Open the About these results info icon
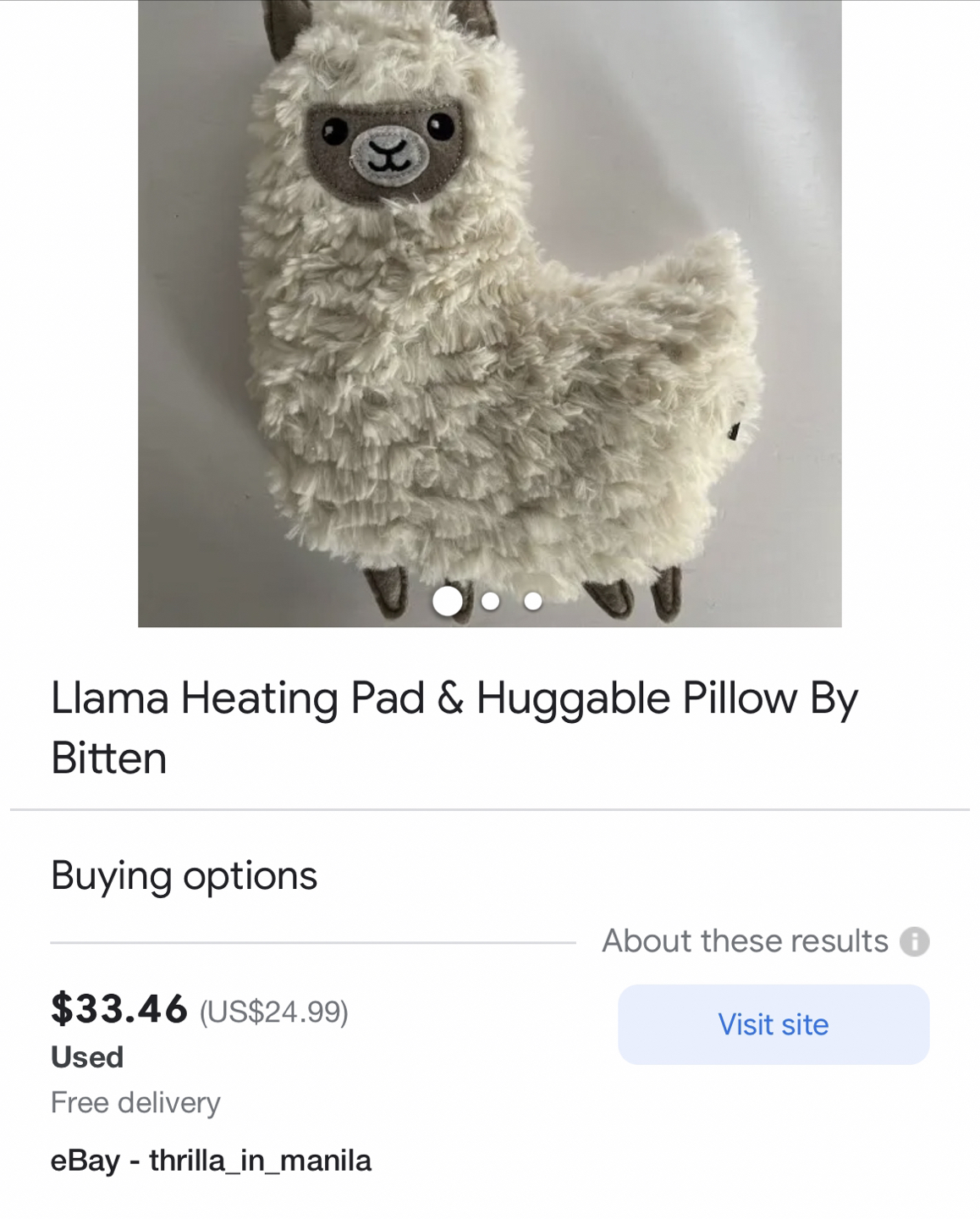Screen dimensions: 980x1219 coord(914,941)
